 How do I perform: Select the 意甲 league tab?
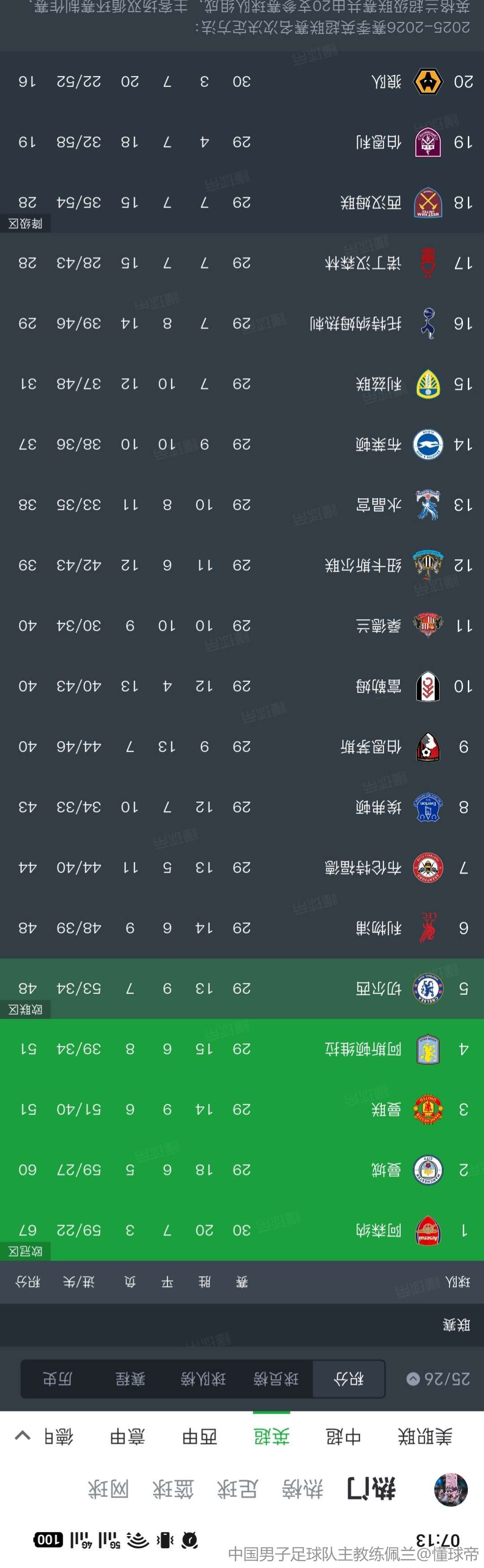[128, 1436]
